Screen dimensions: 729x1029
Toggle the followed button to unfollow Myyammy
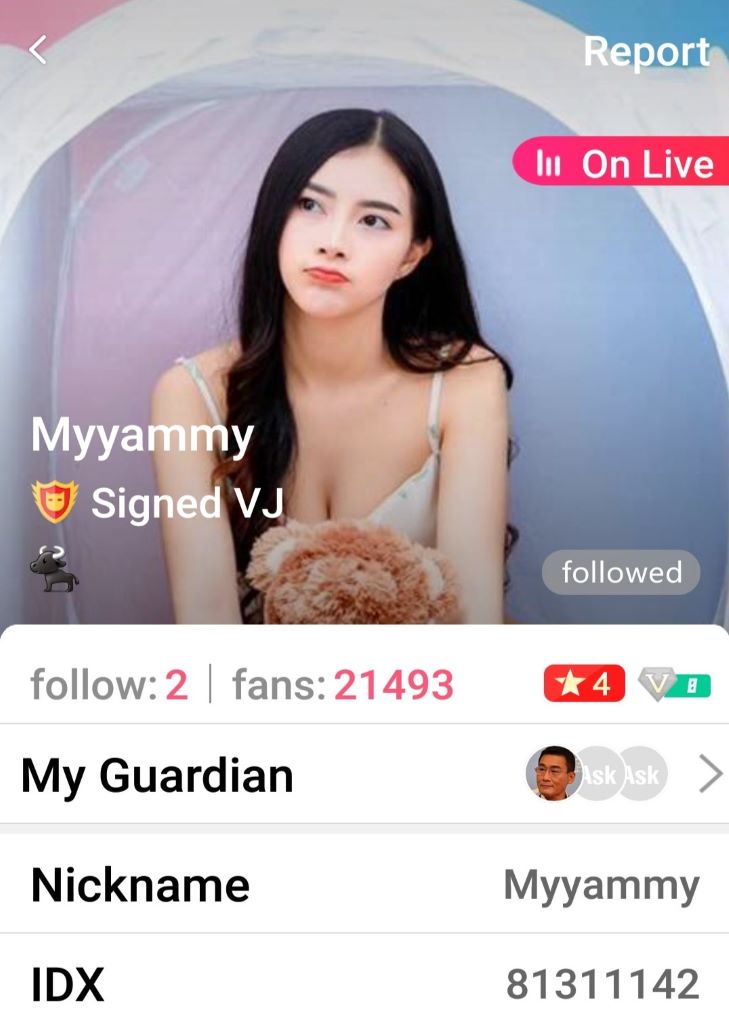coord(620,573)
